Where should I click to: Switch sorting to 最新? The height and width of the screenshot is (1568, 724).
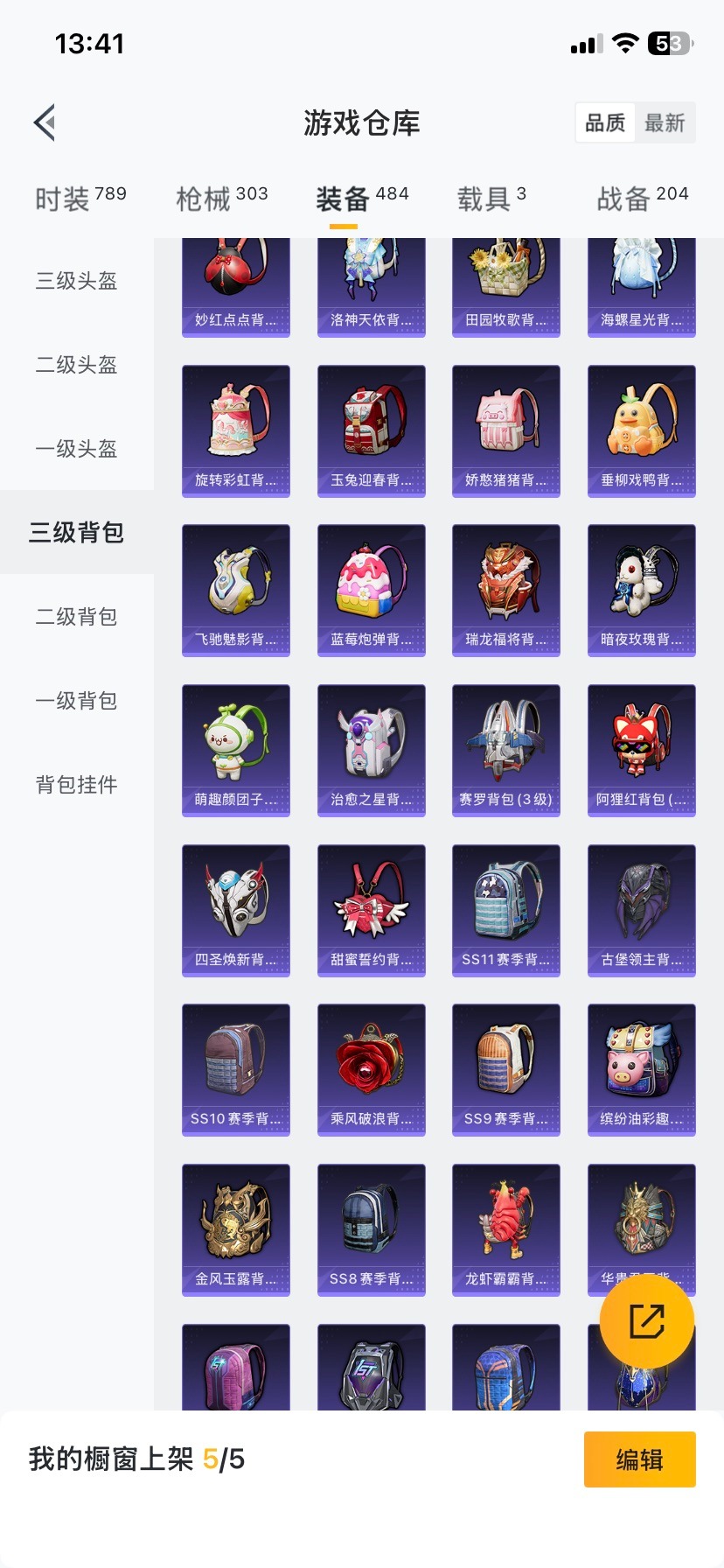coord(665,122)
